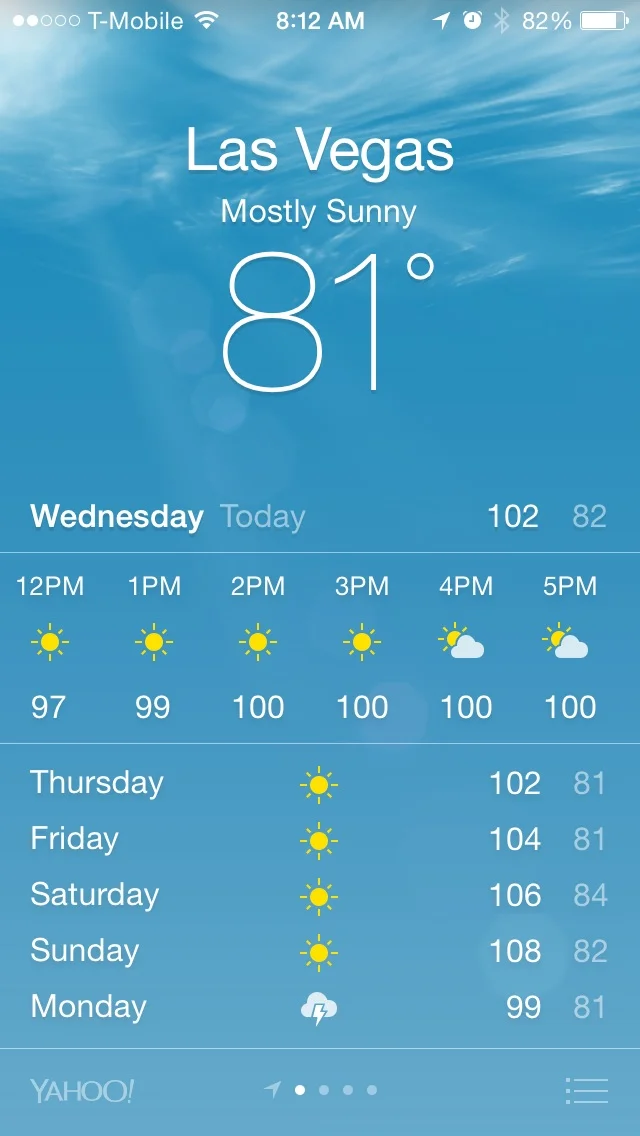Open the city list icon

click(x=586, y=1090)
